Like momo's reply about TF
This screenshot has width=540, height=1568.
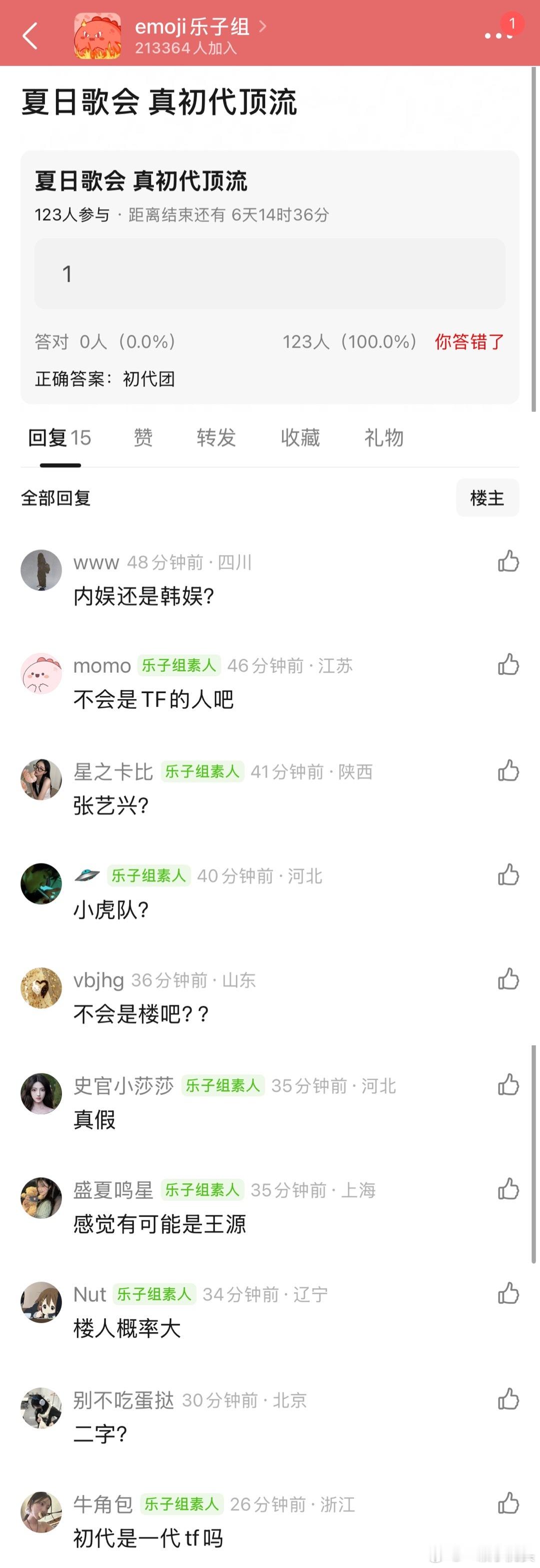508,664
